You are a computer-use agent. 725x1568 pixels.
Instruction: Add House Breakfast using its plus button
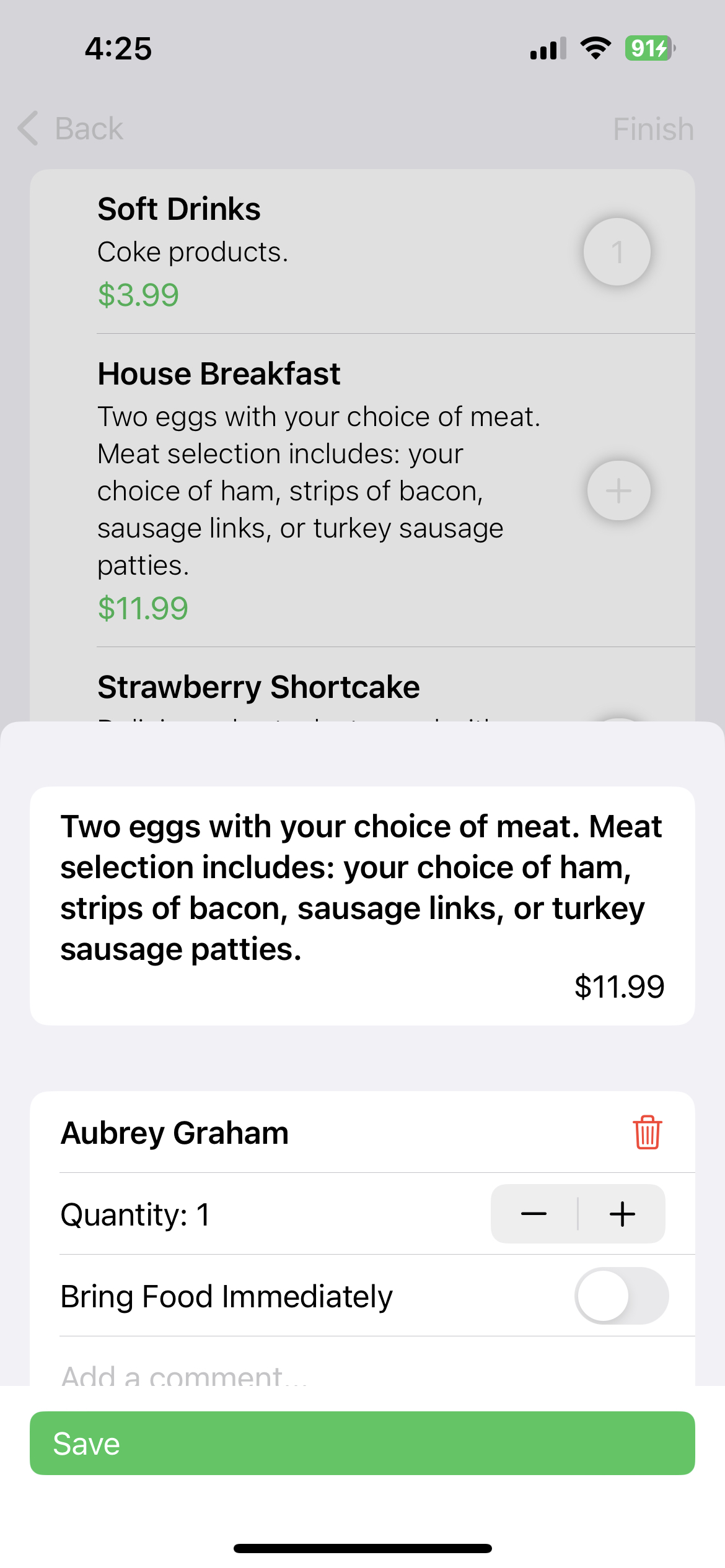tap(618, 490)
